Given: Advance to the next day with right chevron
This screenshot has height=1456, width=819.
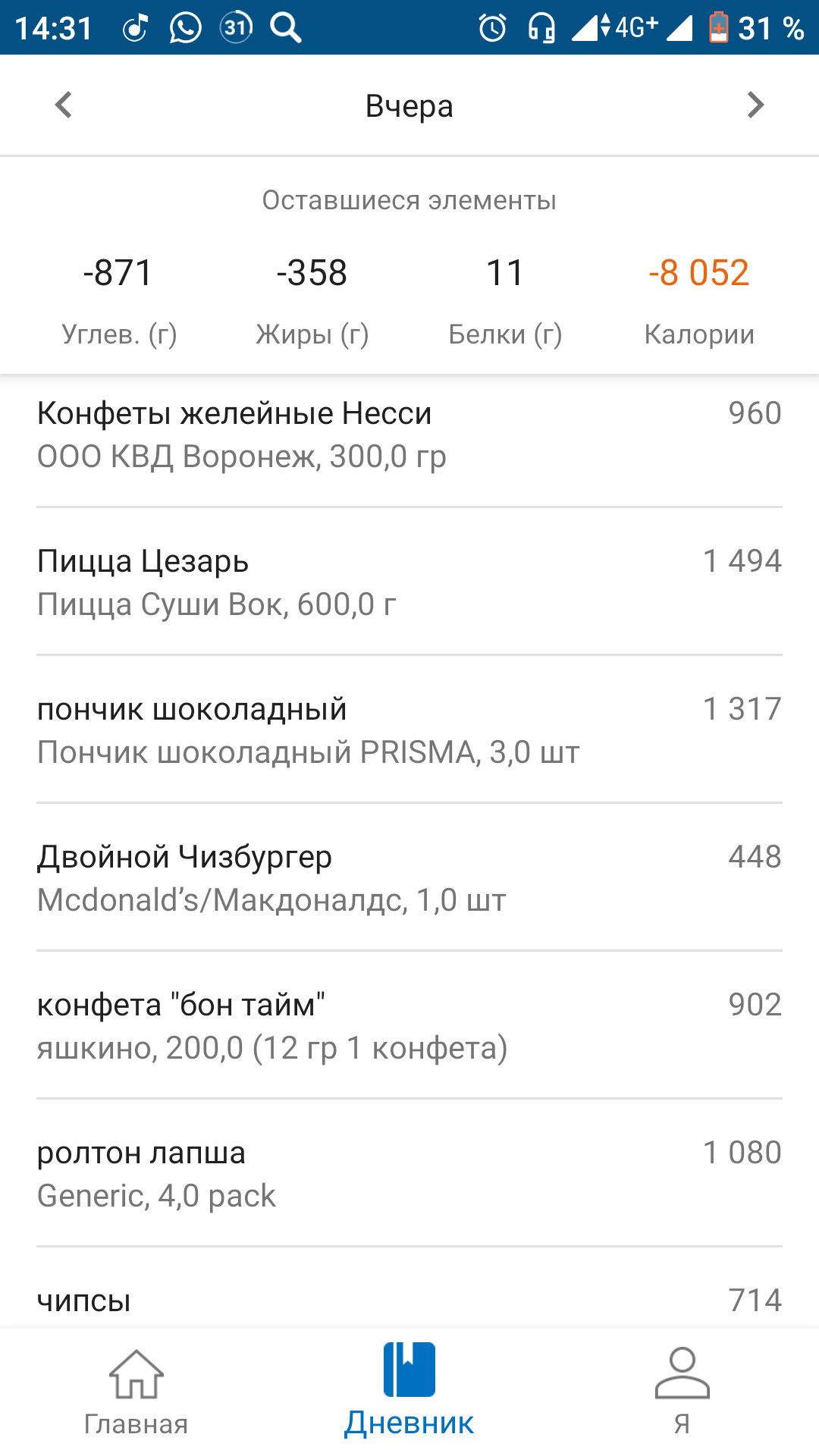Looking at the screenshot, I should 755,105.
